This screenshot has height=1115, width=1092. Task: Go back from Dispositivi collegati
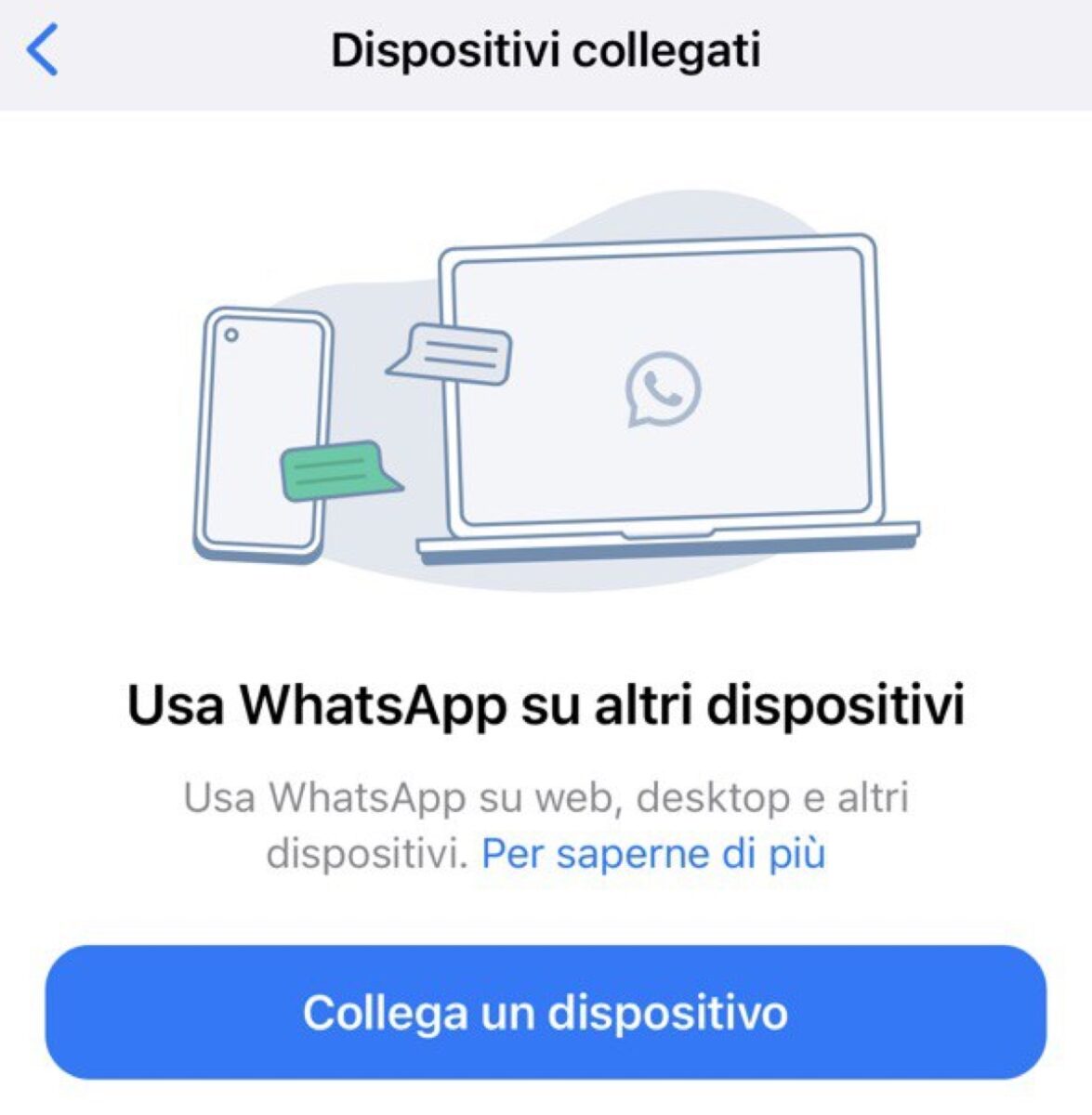pos(43,50)
